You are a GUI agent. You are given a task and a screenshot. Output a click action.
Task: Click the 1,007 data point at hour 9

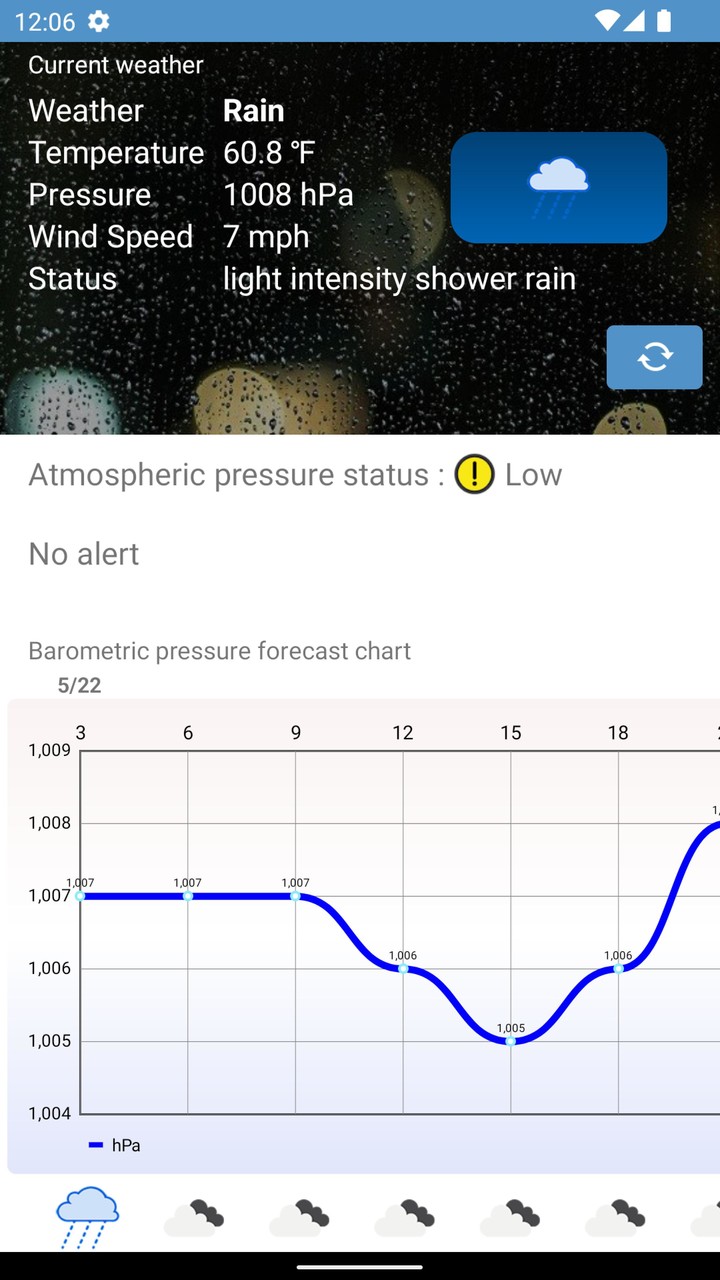[295, 896]
